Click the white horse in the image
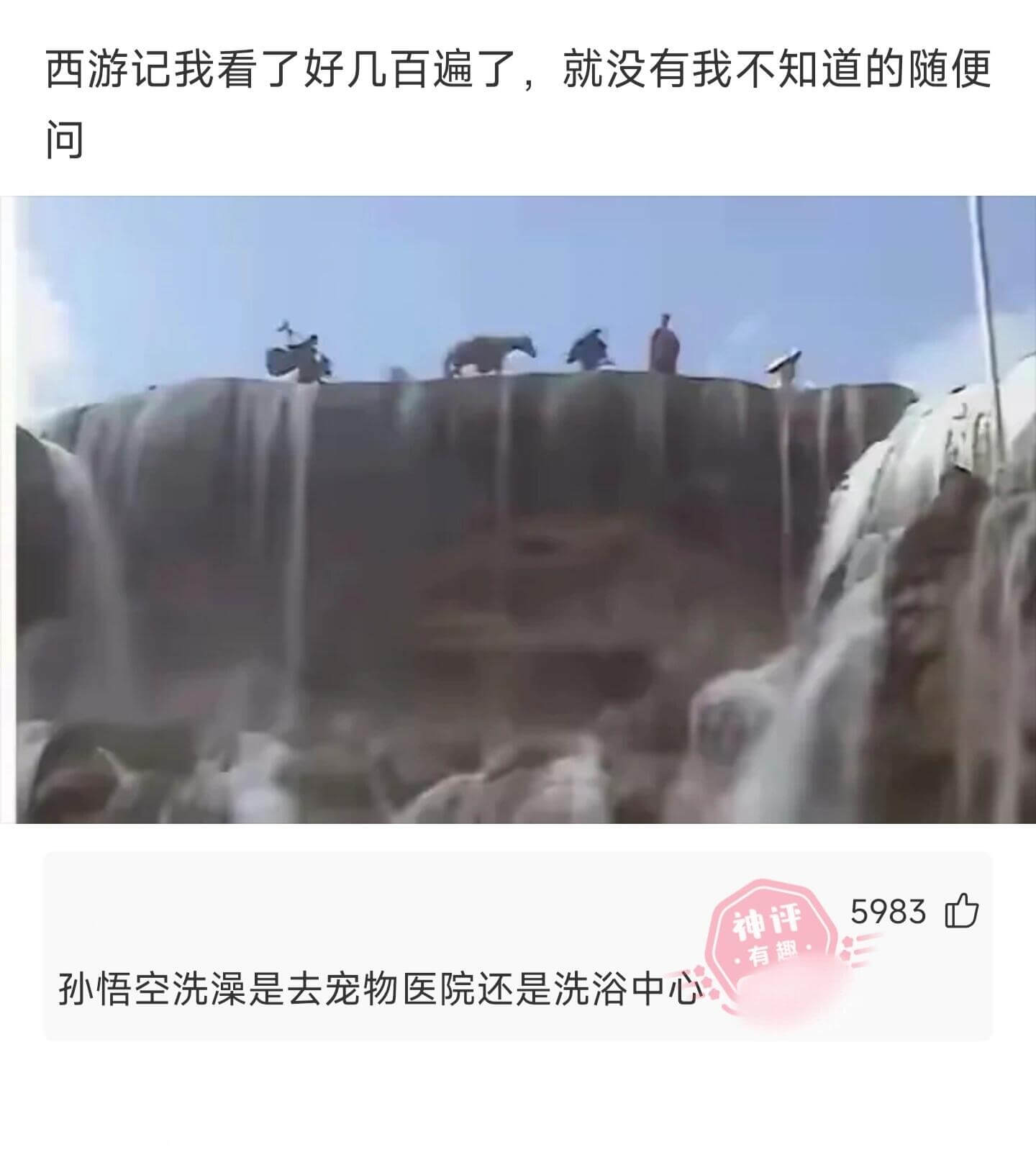1036x1165 pixels. tap(489, 351)
